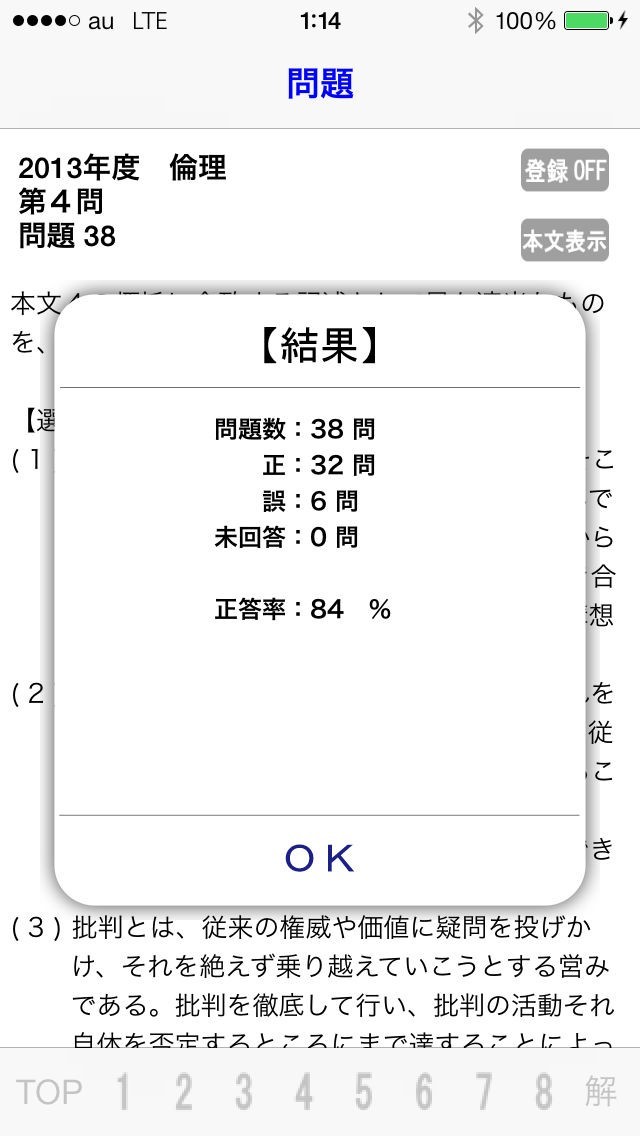Viewport: 640px width, 1136px height.
Task: Select answer number 1 in bottom bar
Action: pos(123,1092)
